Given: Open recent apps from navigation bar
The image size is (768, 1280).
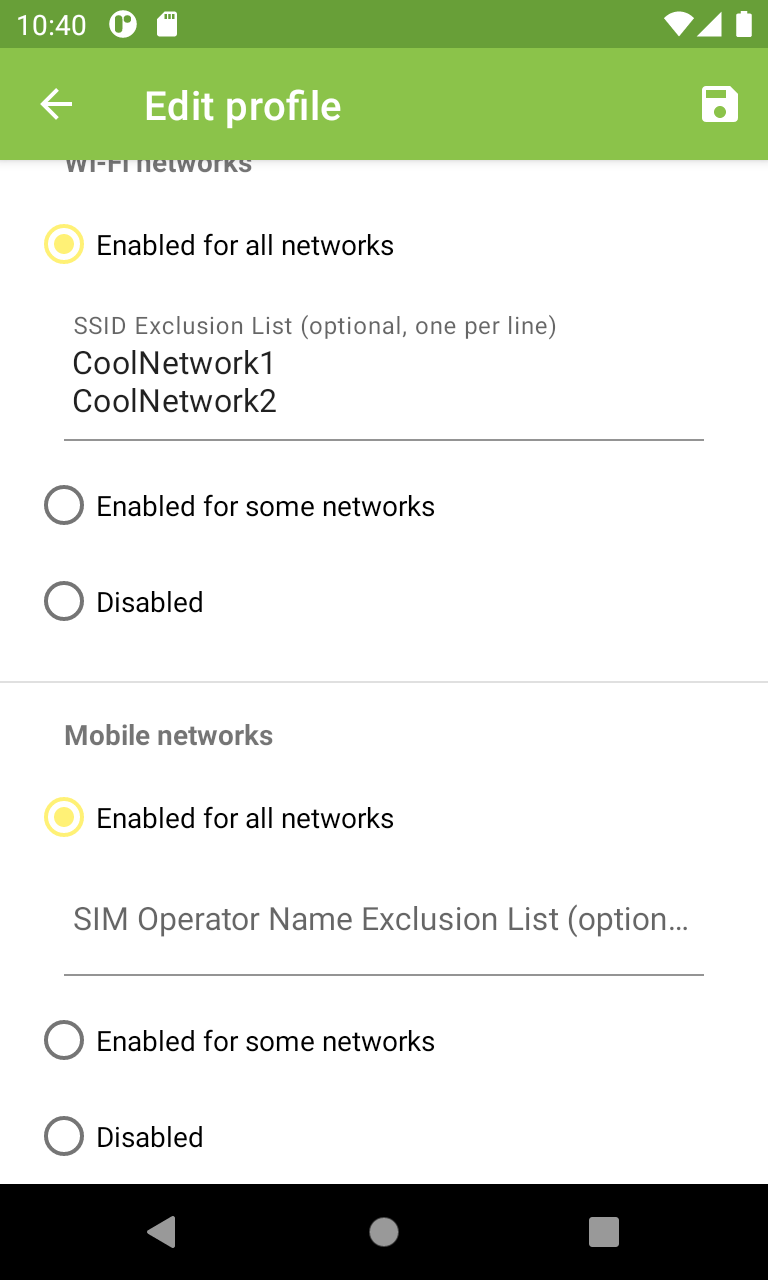Looking at the screenshot, I should pos(604,1232).
